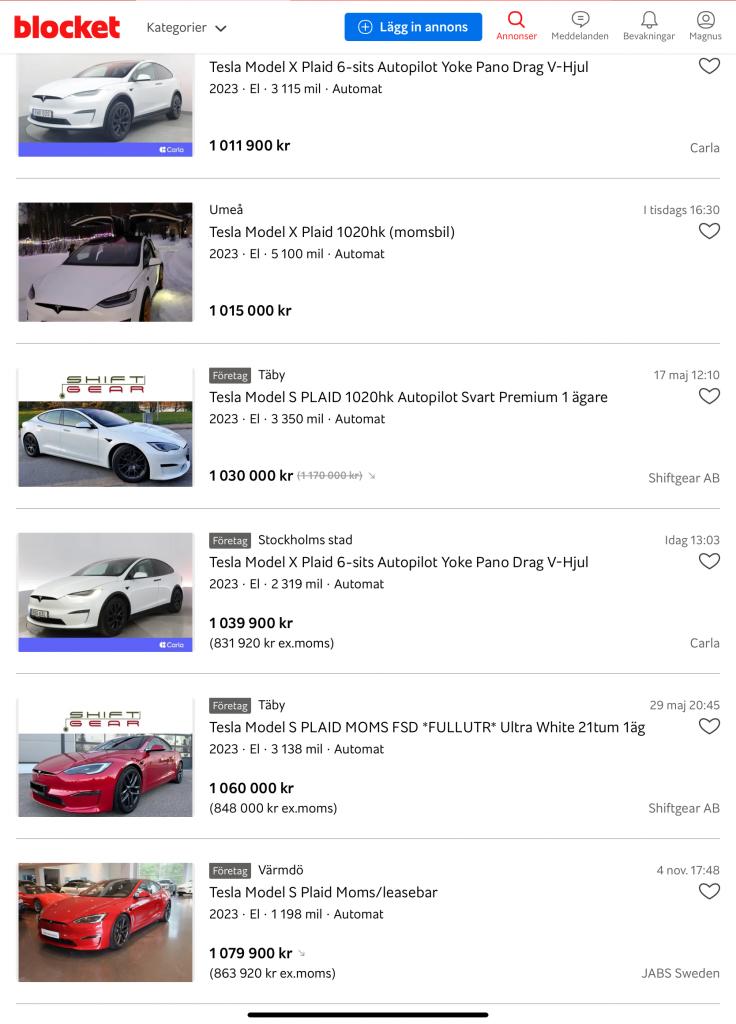Open the Stockholms stad Model X Plaid listing
The width and height of the screenshot is (736, 1024).
point(398,562)
